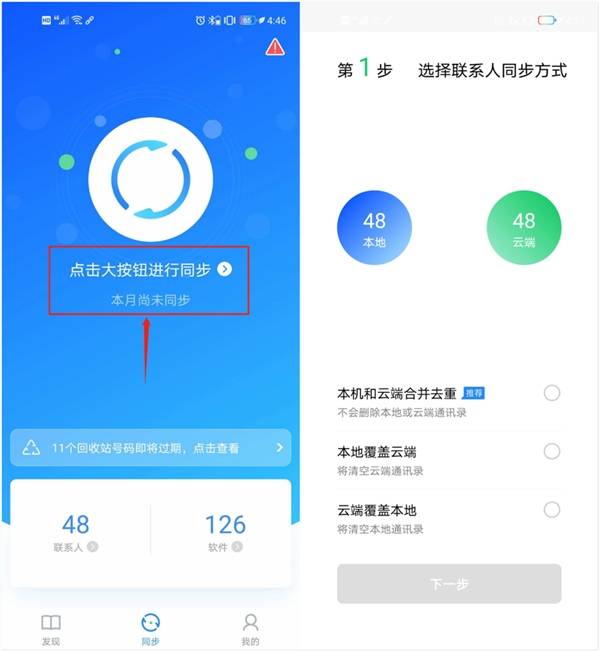This screenshot has height=651, width=600.
Task: Select 本机和云端合并去重 option
Action: coord(551,393)
